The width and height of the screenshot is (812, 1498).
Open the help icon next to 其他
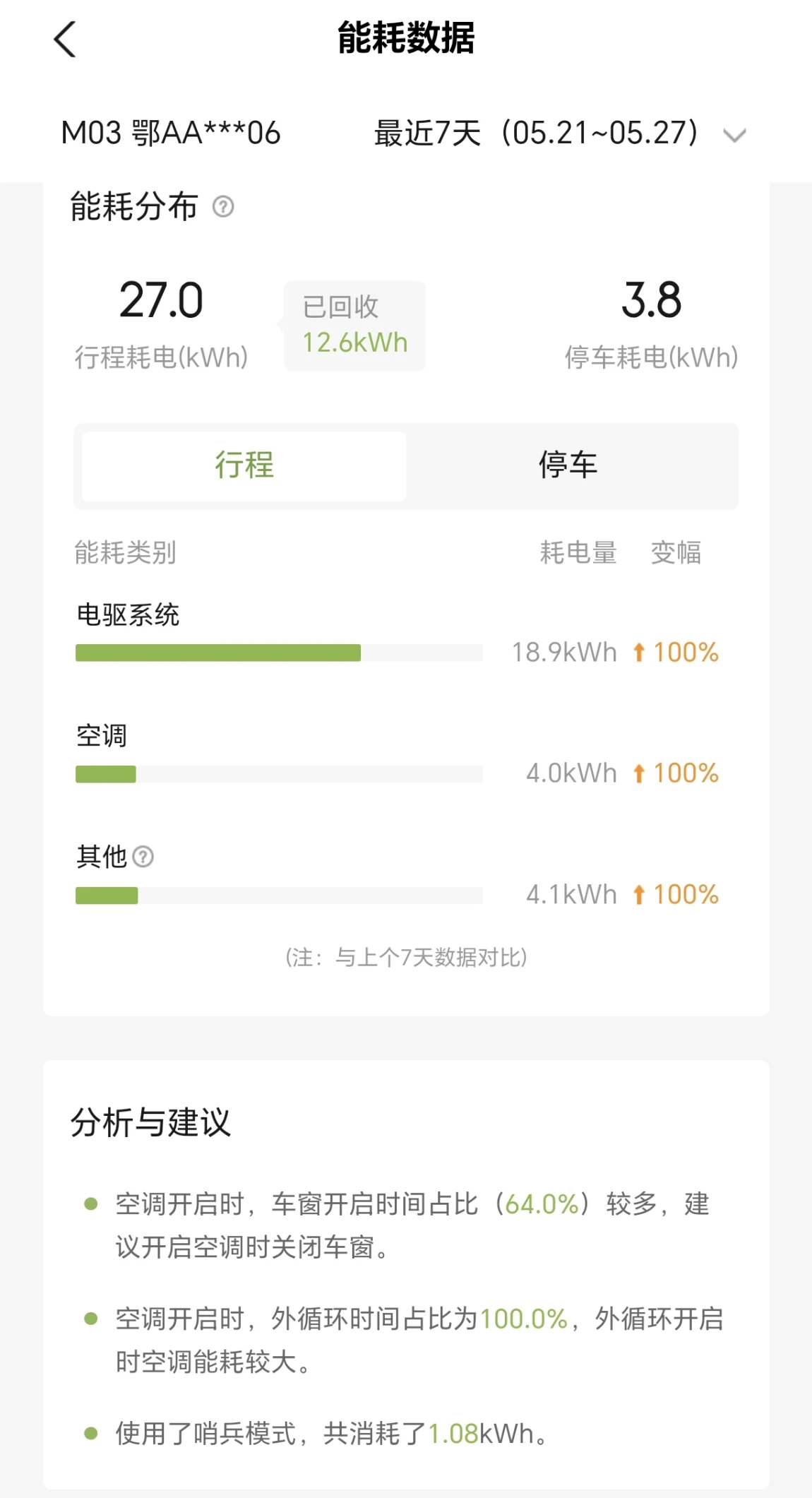pyautogui.click(x=143, y=857)
